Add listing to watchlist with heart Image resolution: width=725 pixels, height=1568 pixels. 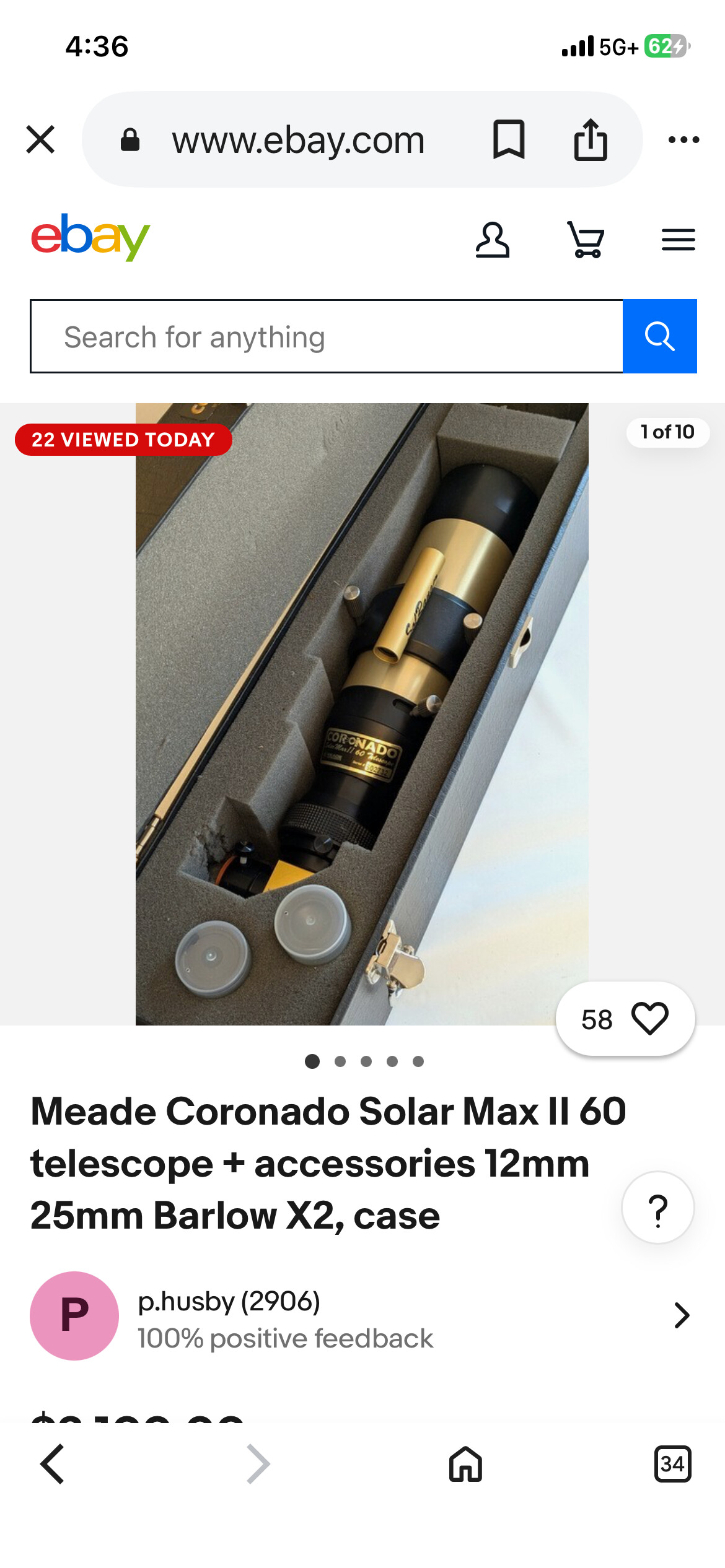pos(649,1019)
